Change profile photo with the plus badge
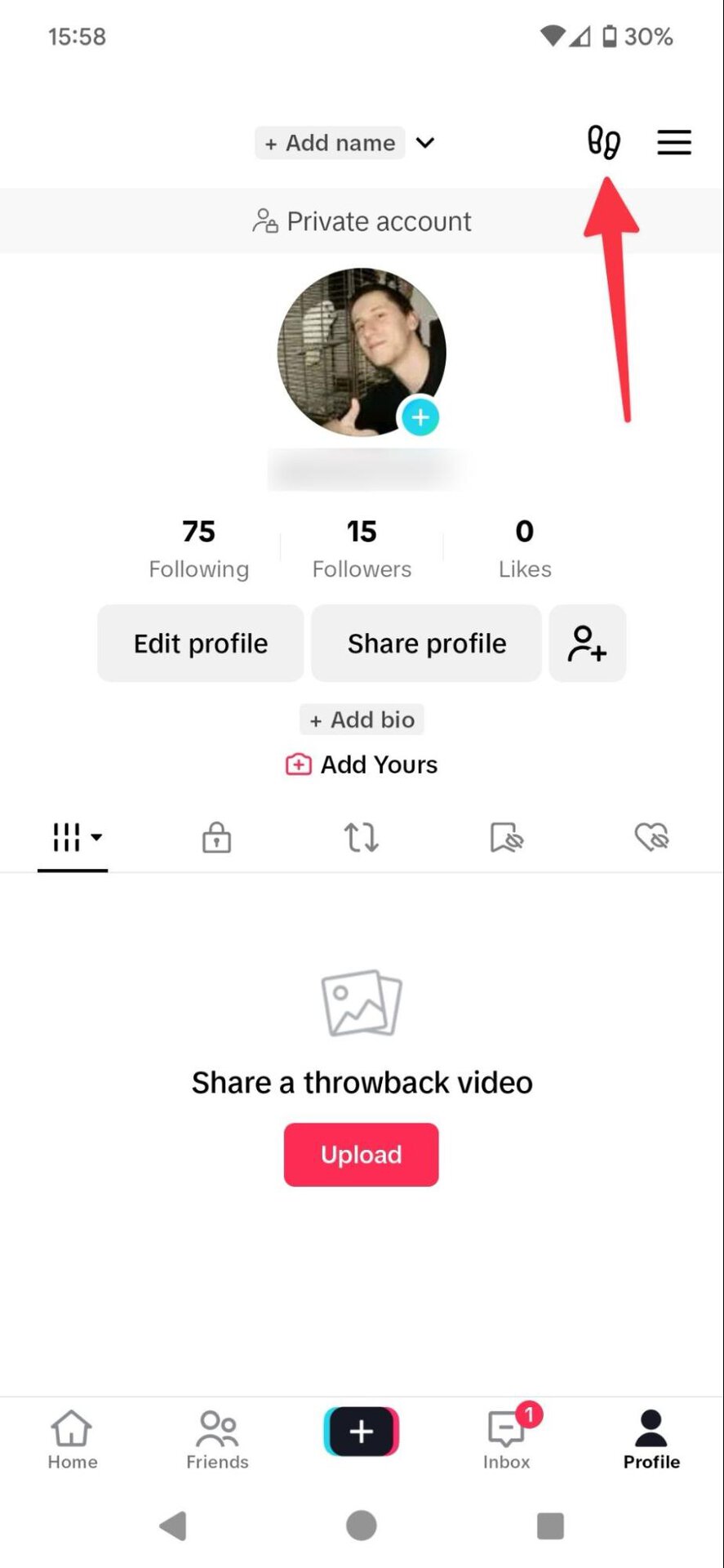This screenshot has width=724, height=1568. pyautogui.click(x=420, y=417)
